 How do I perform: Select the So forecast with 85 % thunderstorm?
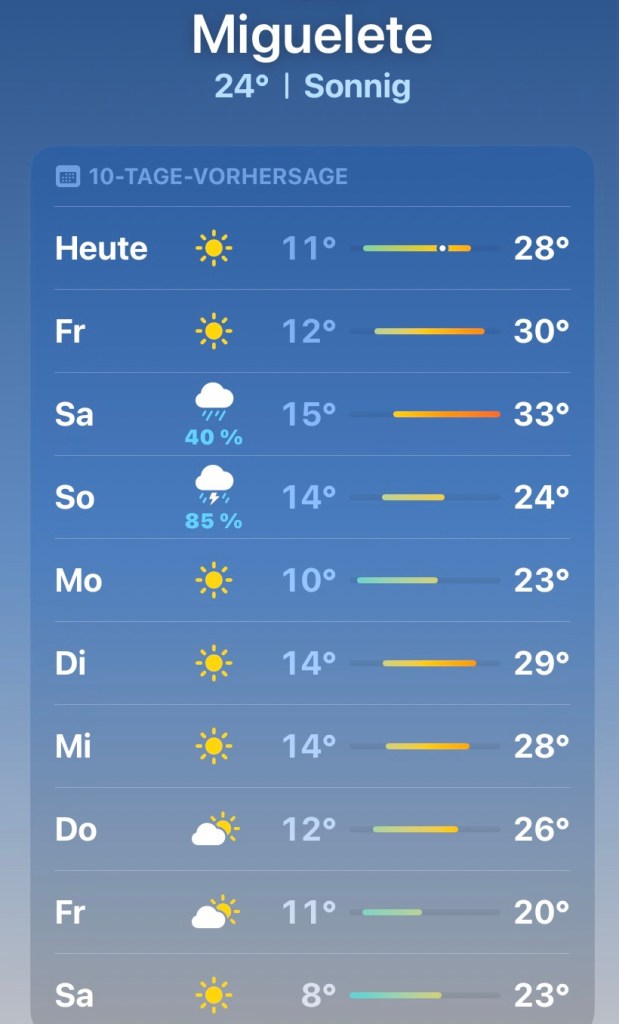coord(312,497)
